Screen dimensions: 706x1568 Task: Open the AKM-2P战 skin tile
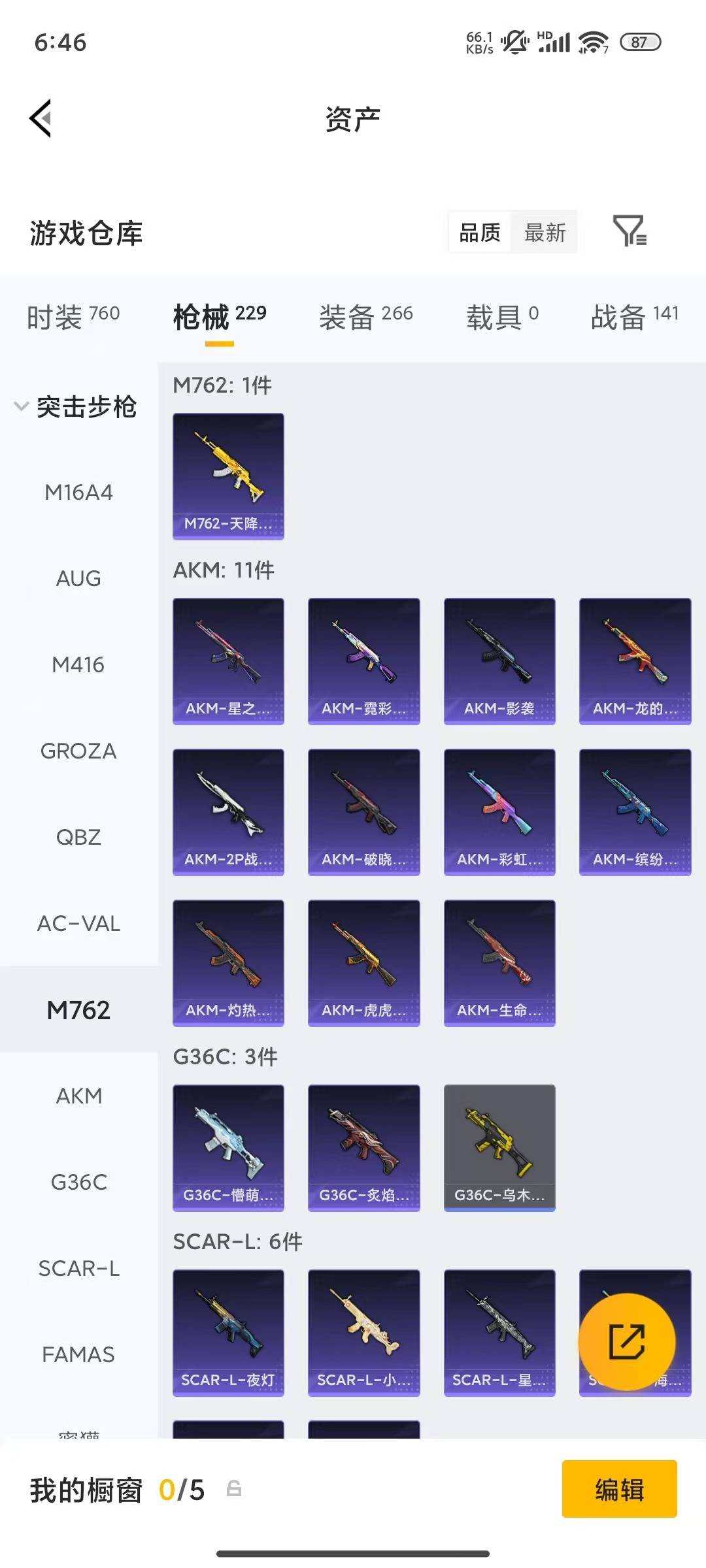(x=228, y=812)
